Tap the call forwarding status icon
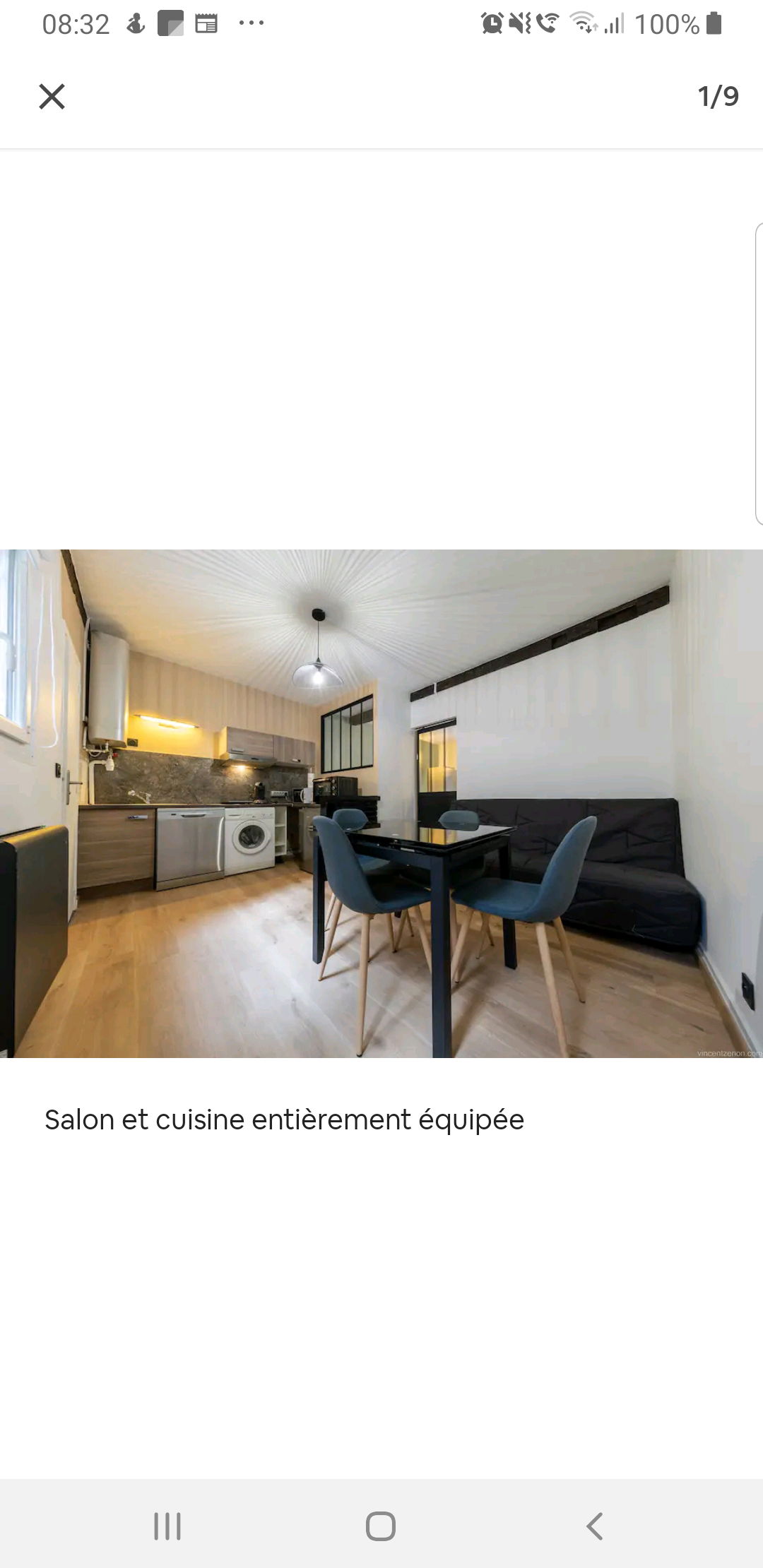The width and height of the screenshot is (763, 1568). (x=548, y=21)
